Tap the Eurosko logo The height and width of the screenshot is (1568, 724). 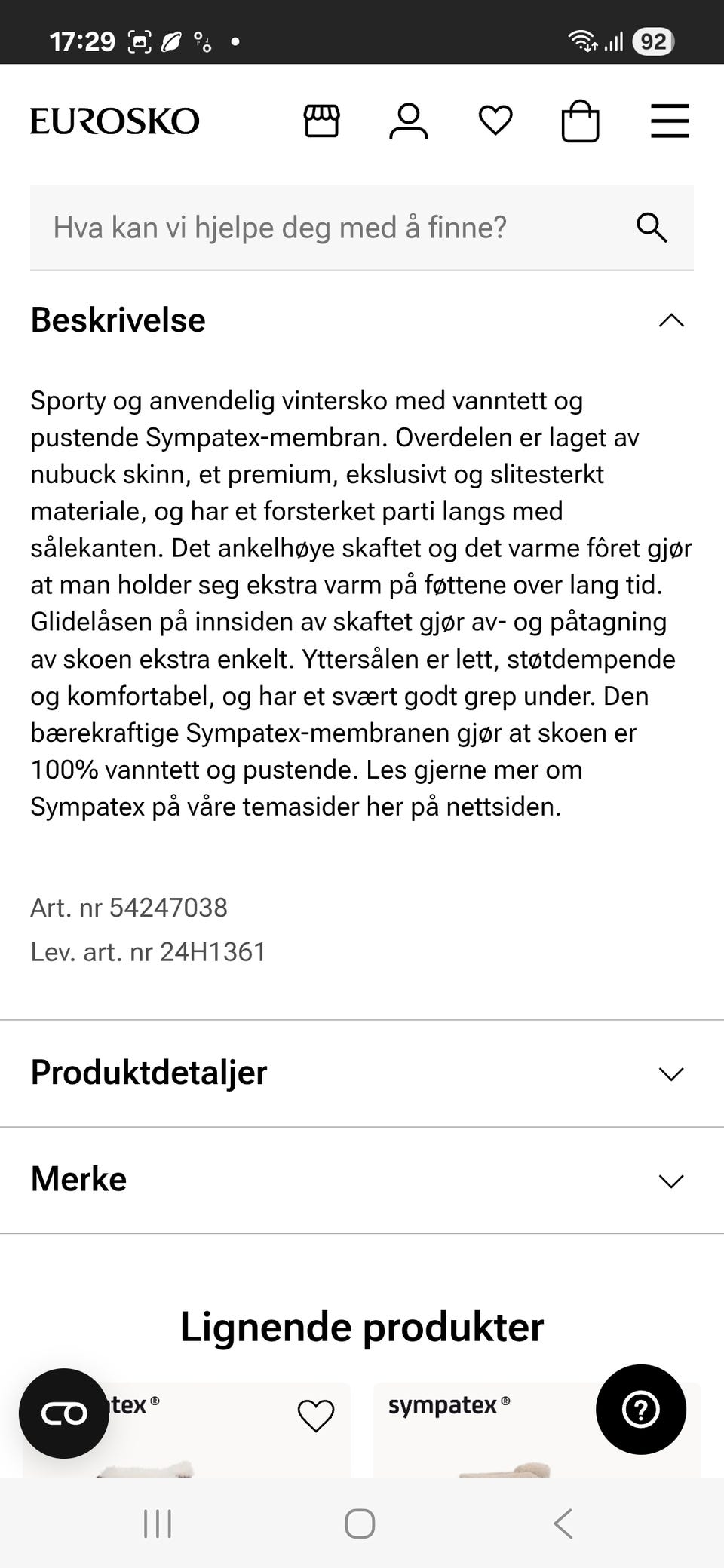coord(115,119)
